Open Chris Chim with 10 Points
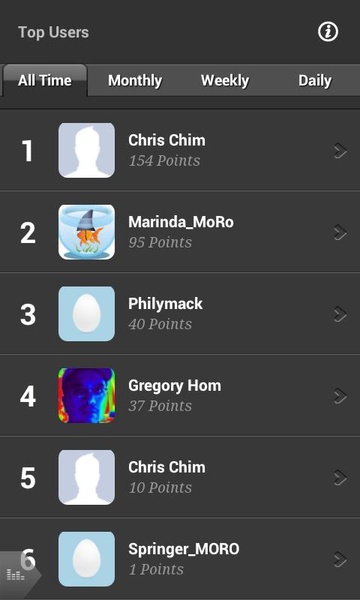This screenshot has height=600, width=360. click(x=180, y=477)
